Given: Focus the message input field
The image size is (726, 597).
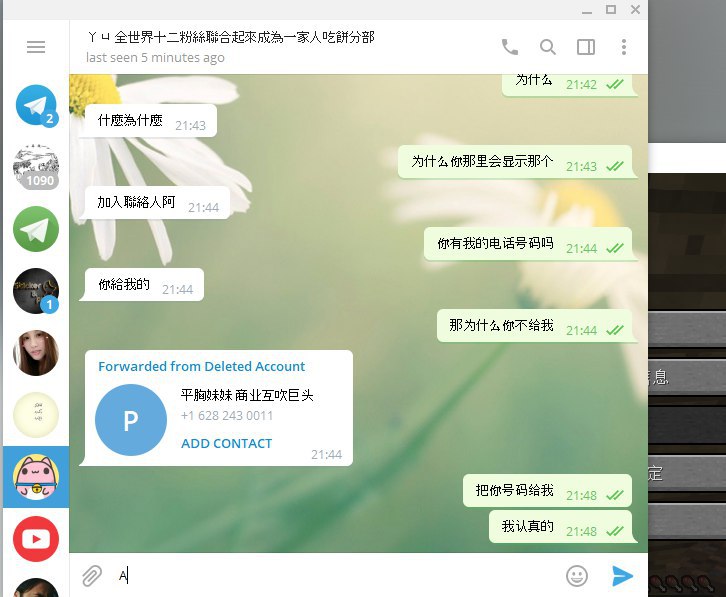Looking at the screenshot, I should click(x=330, y=575).
